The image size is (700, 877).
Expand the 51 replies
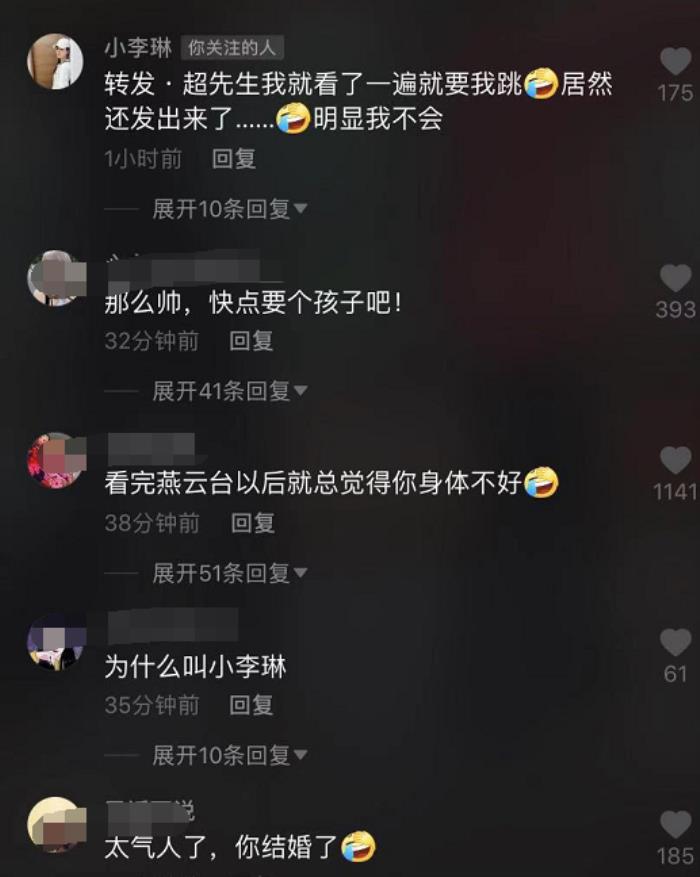pos(229,573)
